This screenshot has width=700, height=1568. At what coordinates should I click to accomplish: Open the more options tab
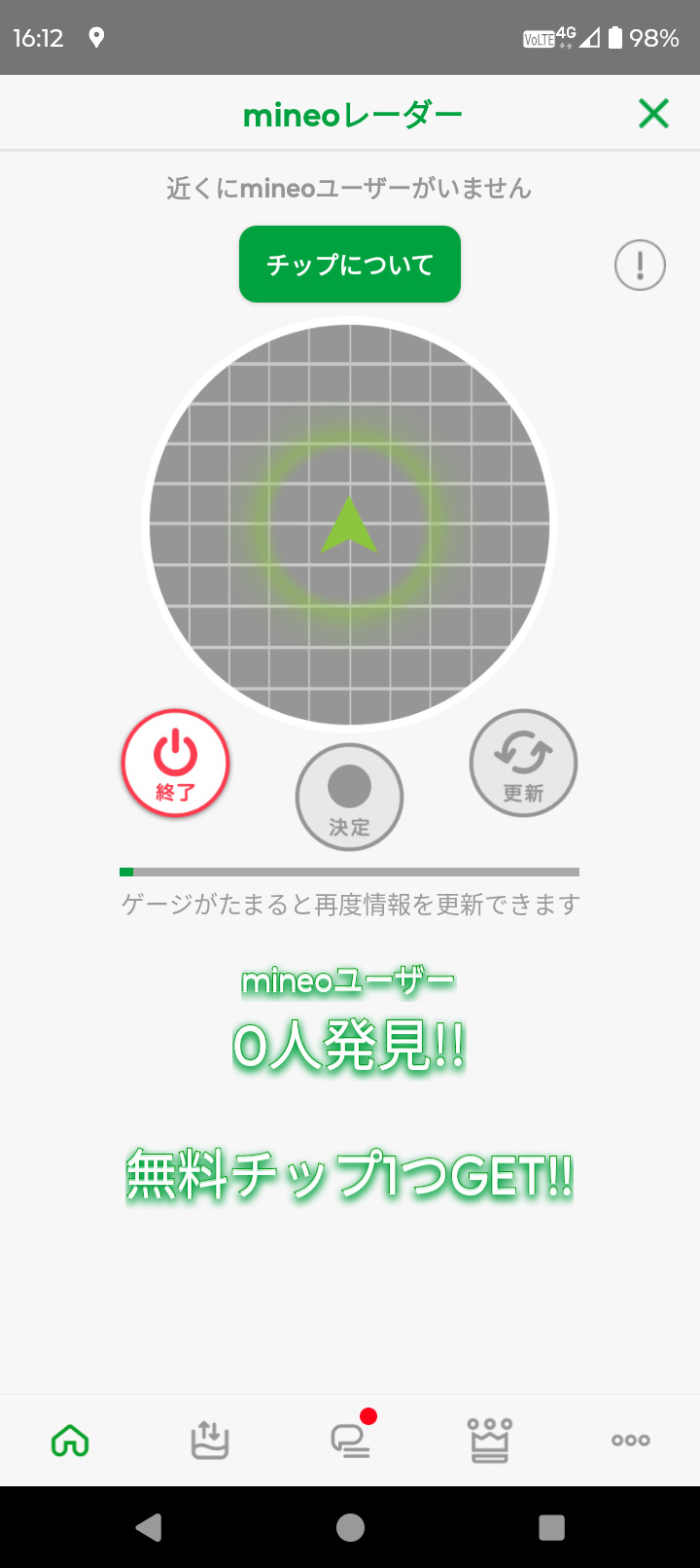631,1440
